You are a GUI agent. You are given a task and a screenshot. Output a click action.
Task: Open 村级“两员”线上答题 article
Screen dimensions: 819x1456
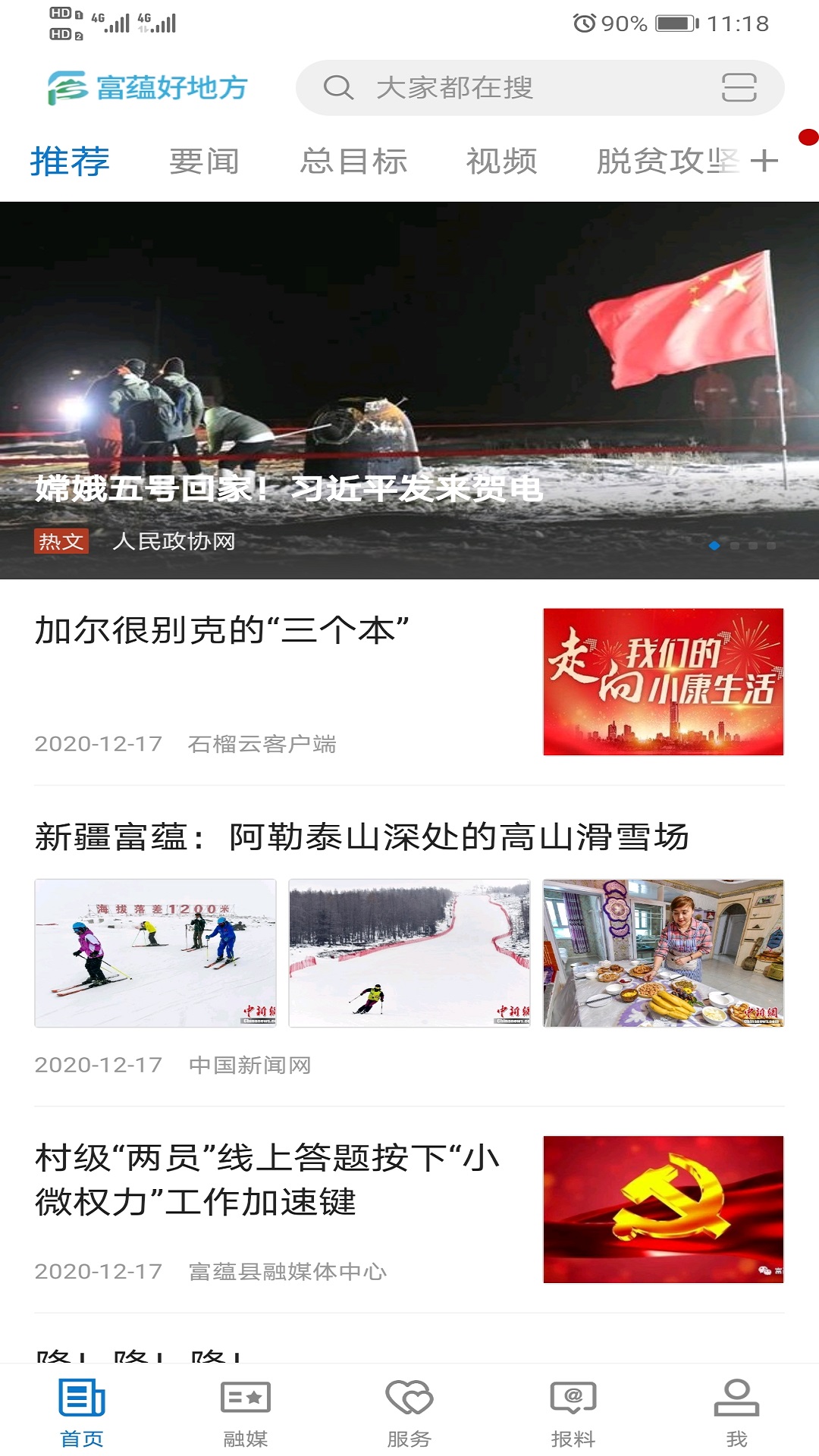point(267,1180)
